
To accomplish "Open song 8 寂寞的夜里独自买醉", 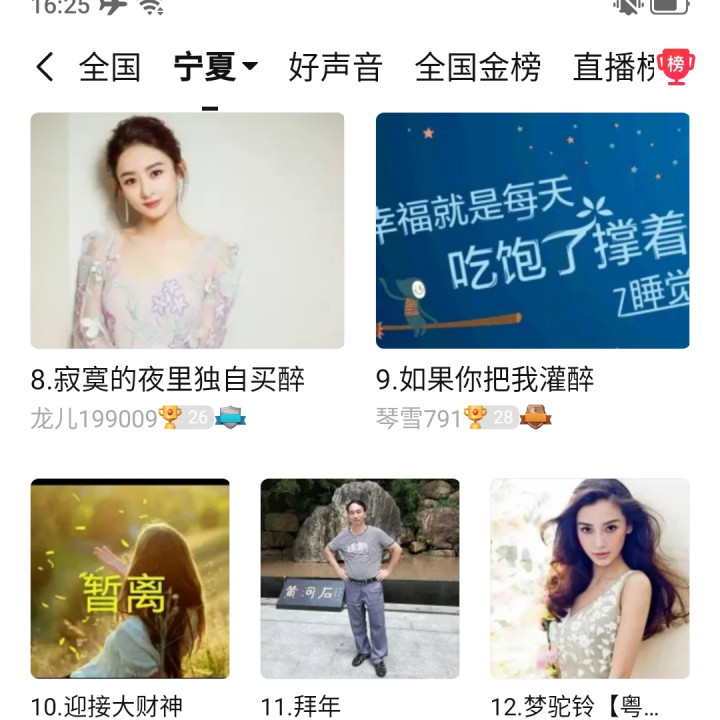I will [187, 231].
